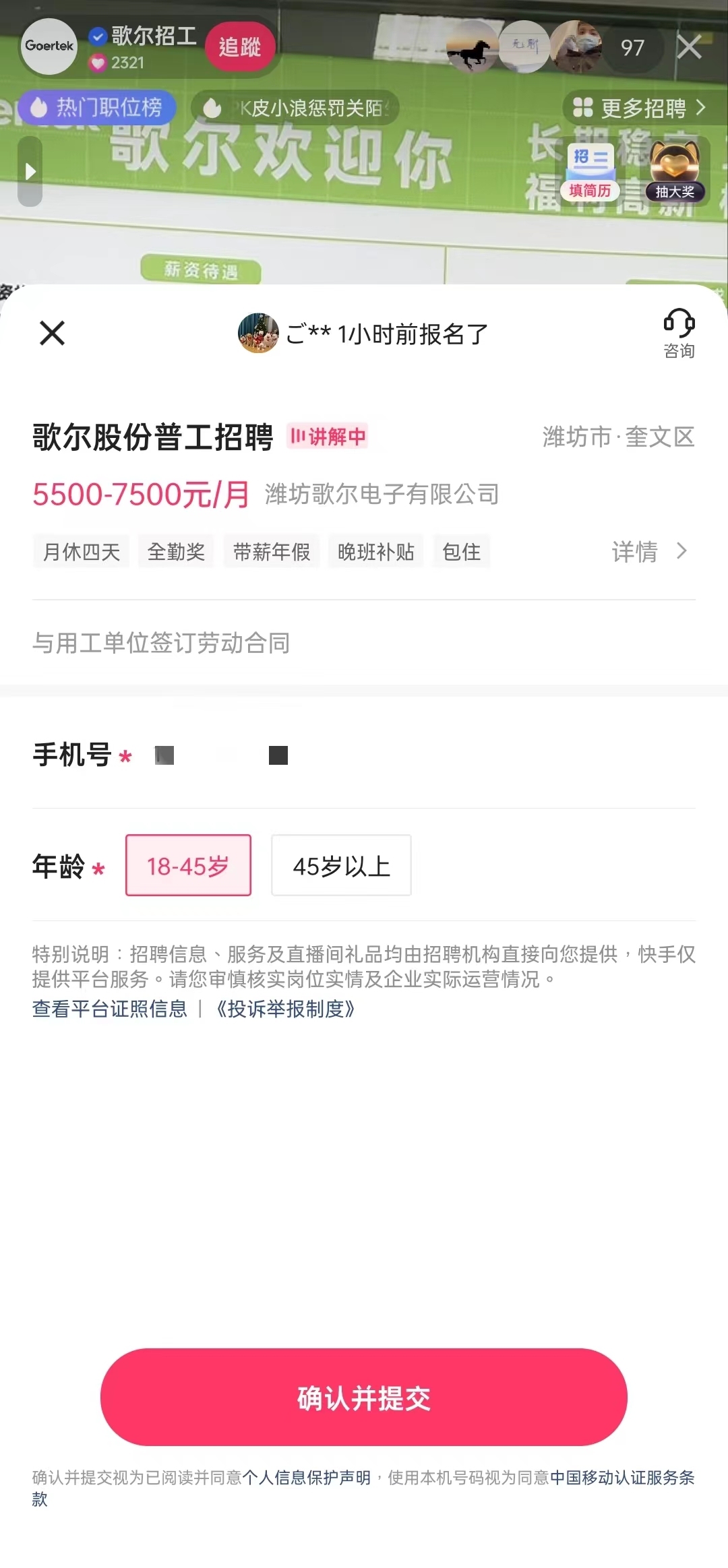The image size is (728, 1568).
Task: Read the 《投诉举报制度》 policy
Action: coord(286,1009)
